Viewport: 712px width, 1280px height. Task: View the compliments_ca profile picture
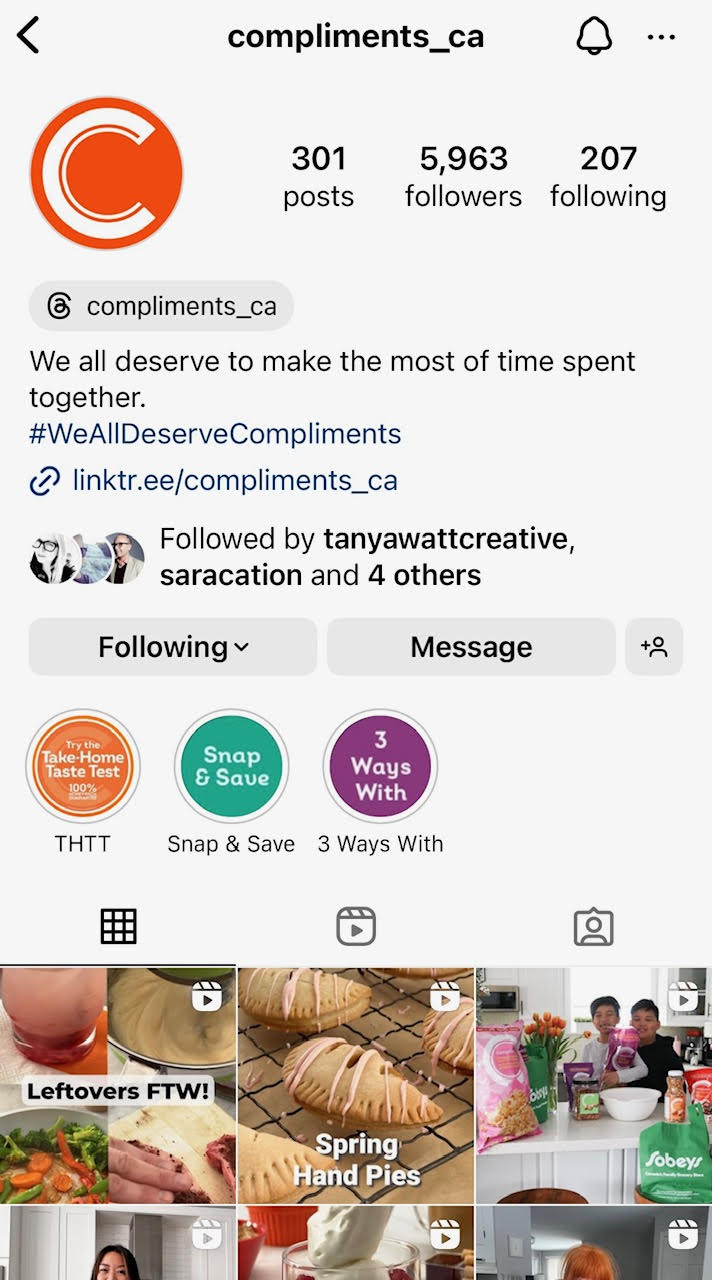(x=107, y=173)
